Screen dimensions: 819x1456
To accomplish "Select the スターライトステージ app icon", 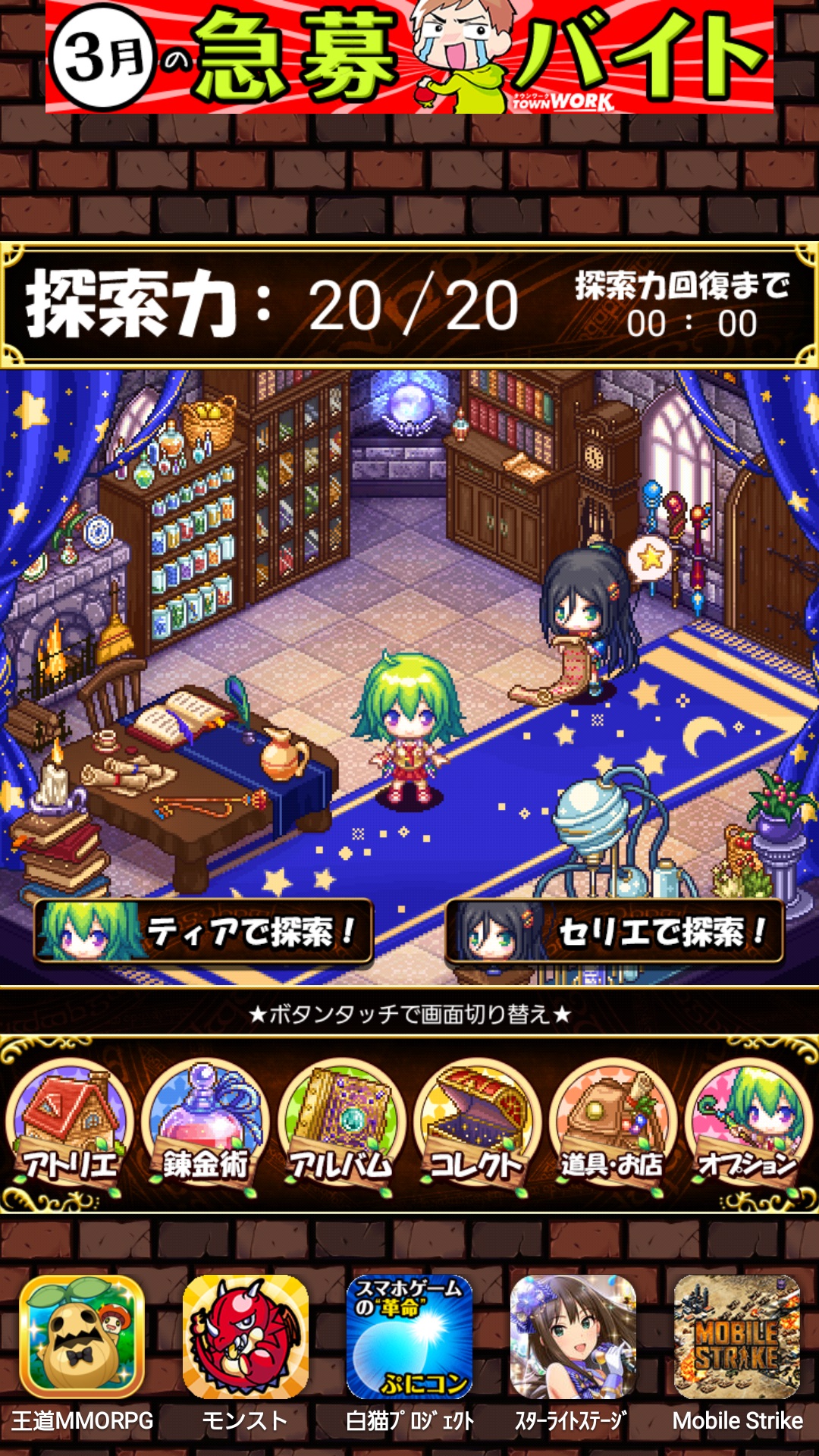I will click(x=573, y=1339).
